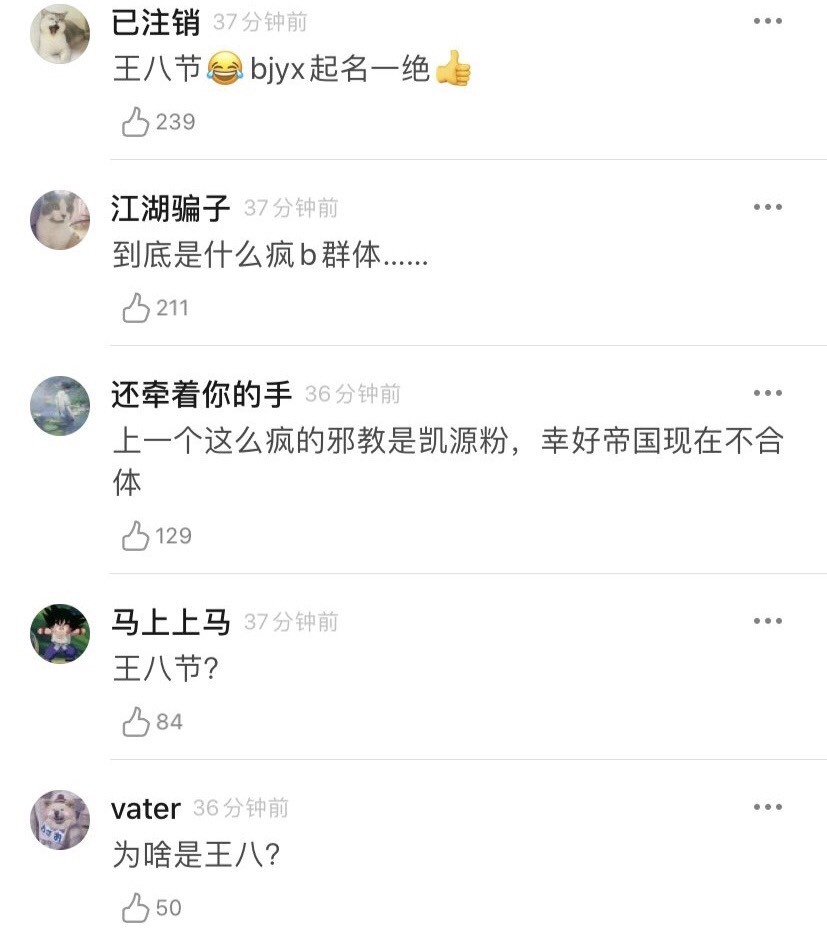
Task: Open more options for 已注销's comment
Action: (768, 20)
